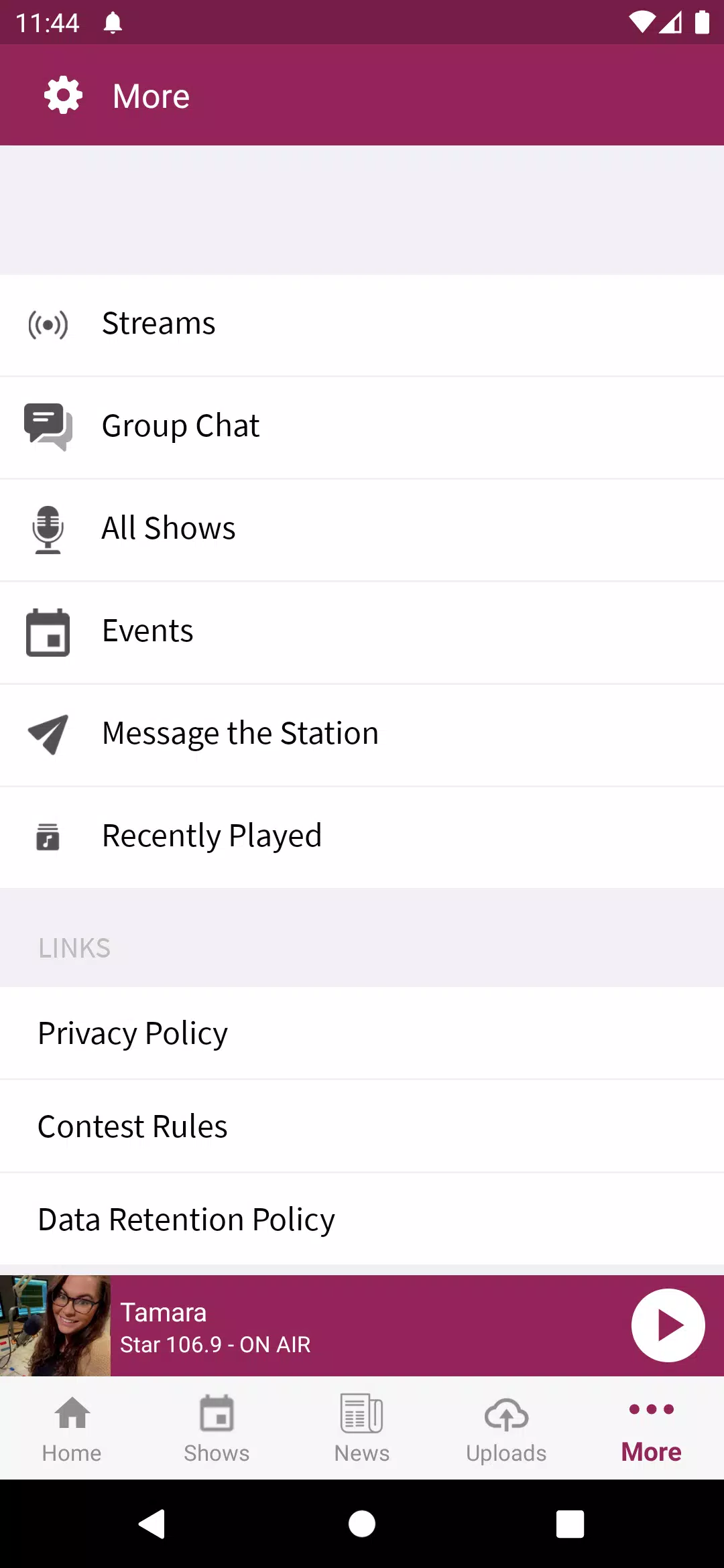Tap the system back button
Viewport: 724px width, 1568px height.
[152, 1524]
